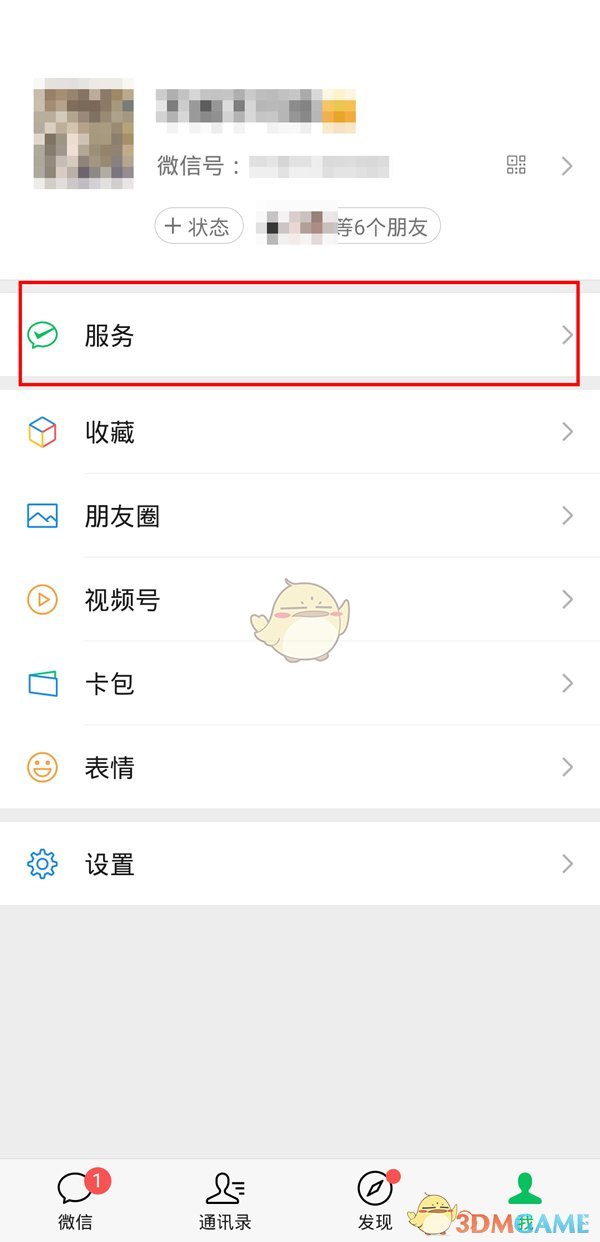Open 设置 settings
This screenshot has height=1242, width=600.
(x=300, y=864)
